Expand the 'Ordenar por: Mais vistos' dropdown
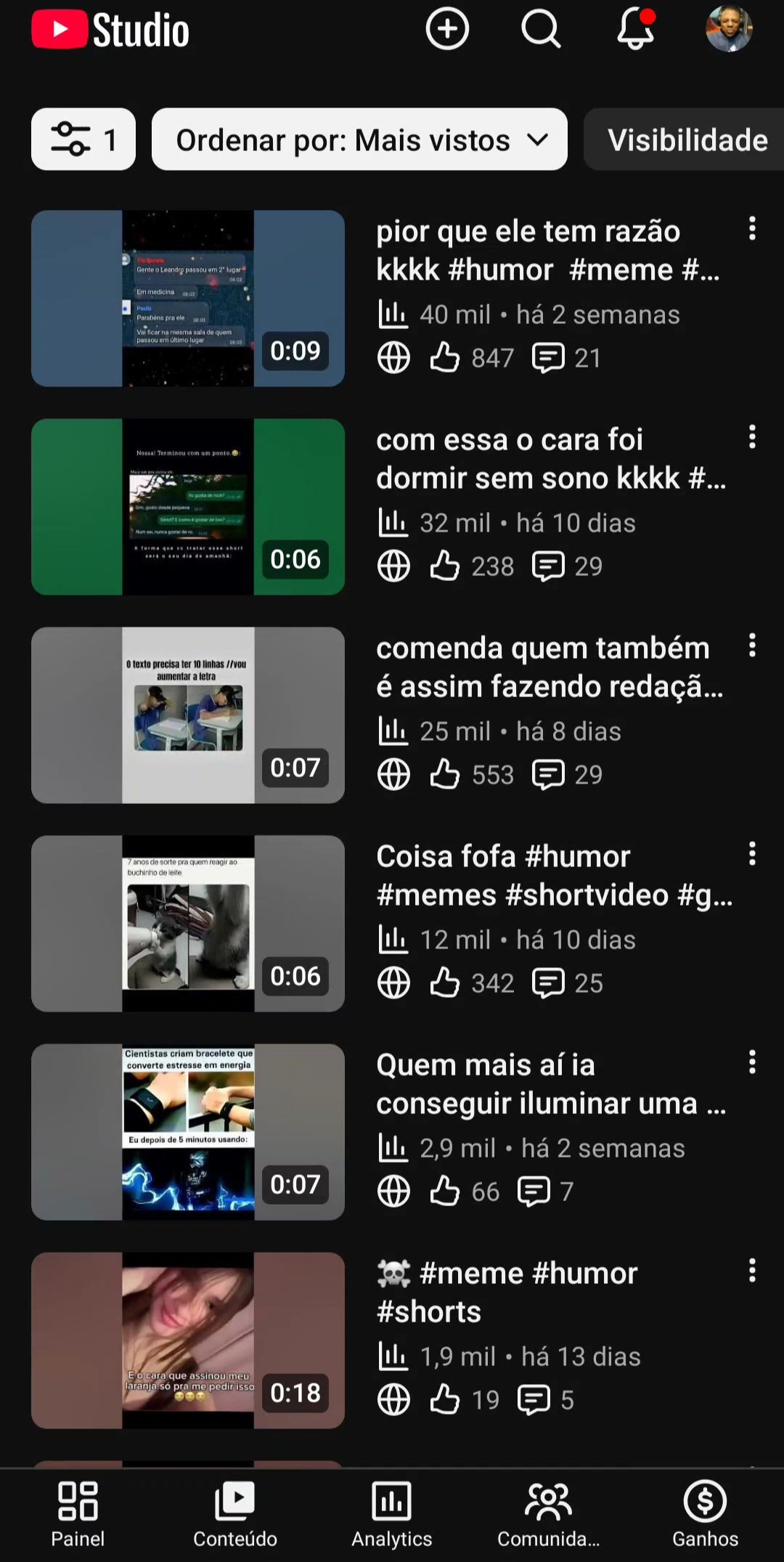 pos(359,139)
